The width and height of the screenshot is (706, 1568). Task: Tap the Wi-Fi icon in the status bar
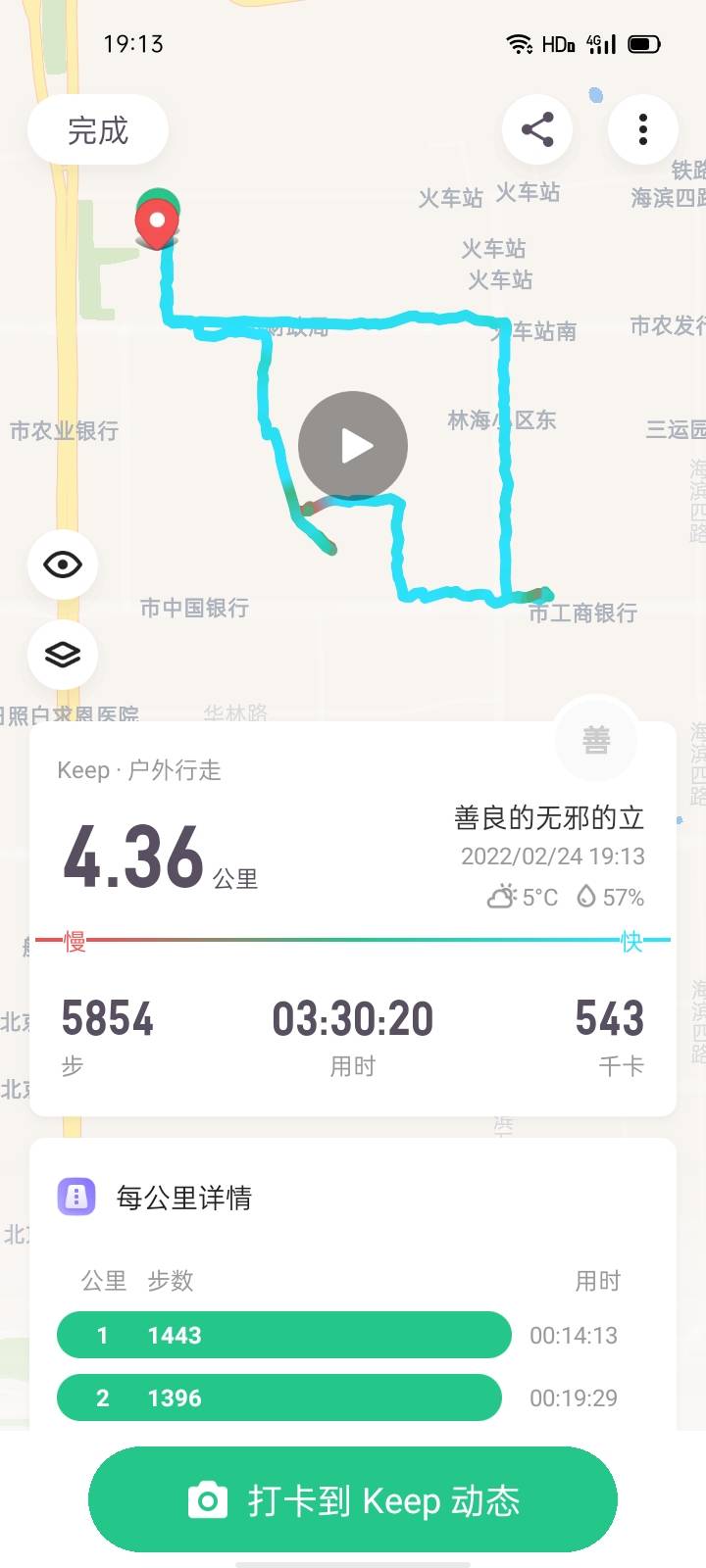[518, 43]
